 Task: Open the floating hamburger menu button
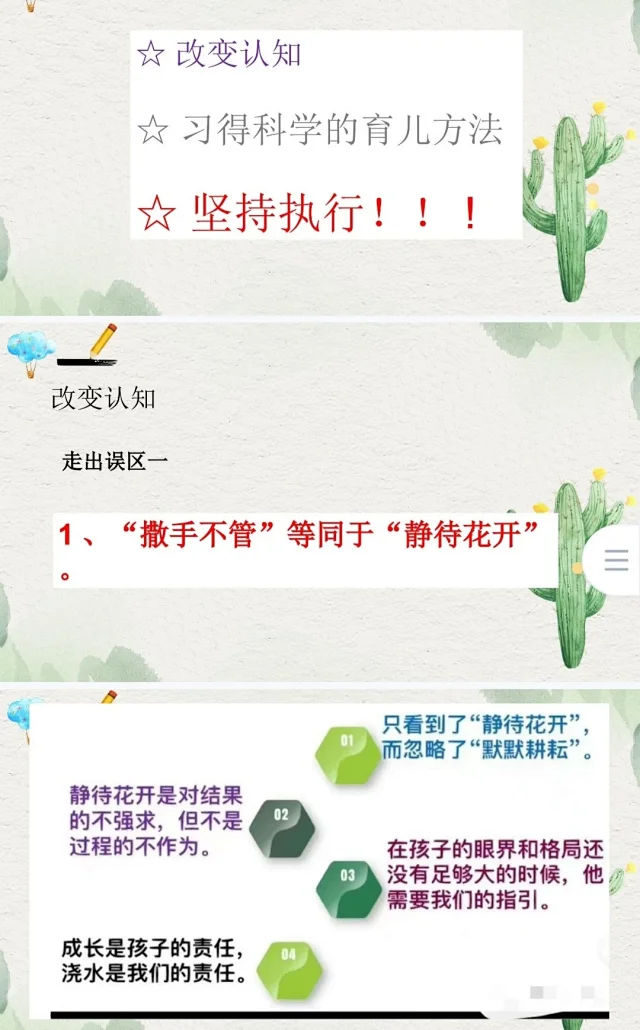pos(616,560)
